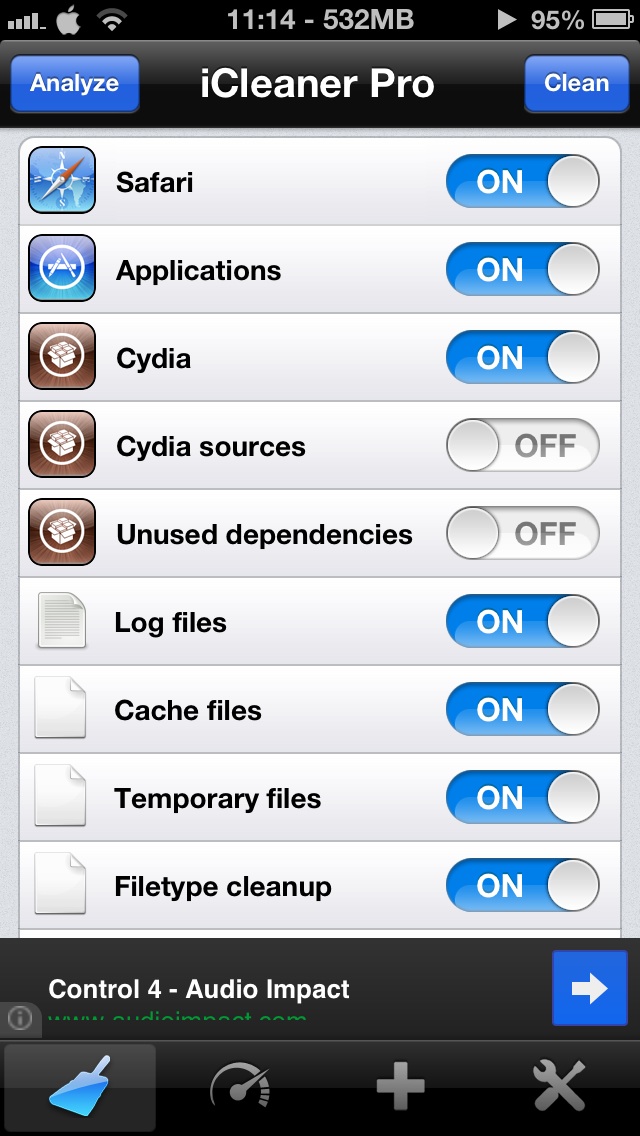Image resolution: width=640 pixels, height=1136 pixels.
Task: Tap the ad info icon
Action: click(20, 1018)
